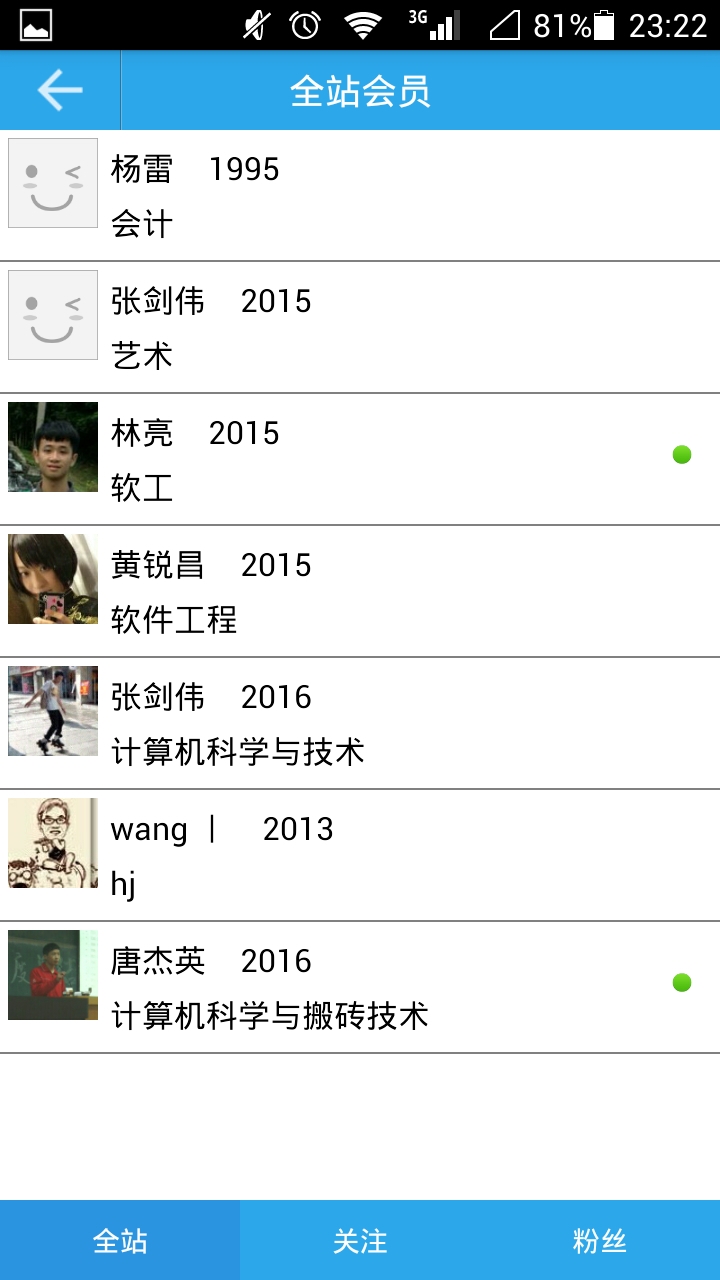The image size is (720, 1280).
Task: Go back using the arrow icon
Action: point(60,91)
